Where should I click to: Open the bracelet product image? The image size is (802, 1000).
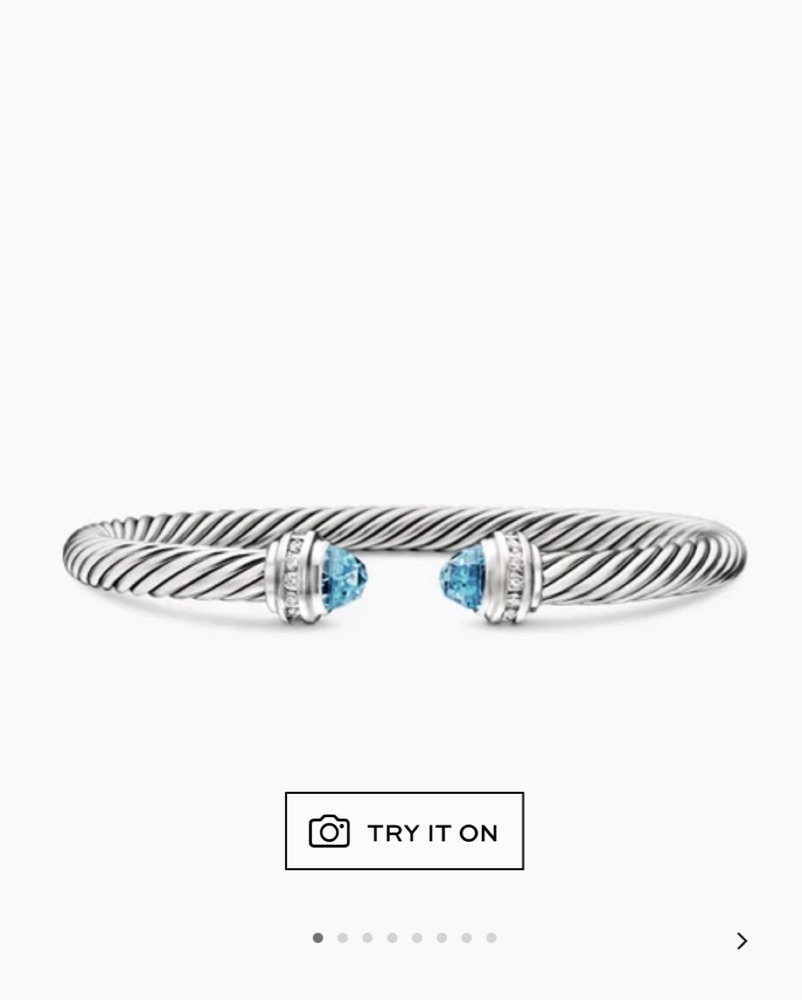point(403,570)
